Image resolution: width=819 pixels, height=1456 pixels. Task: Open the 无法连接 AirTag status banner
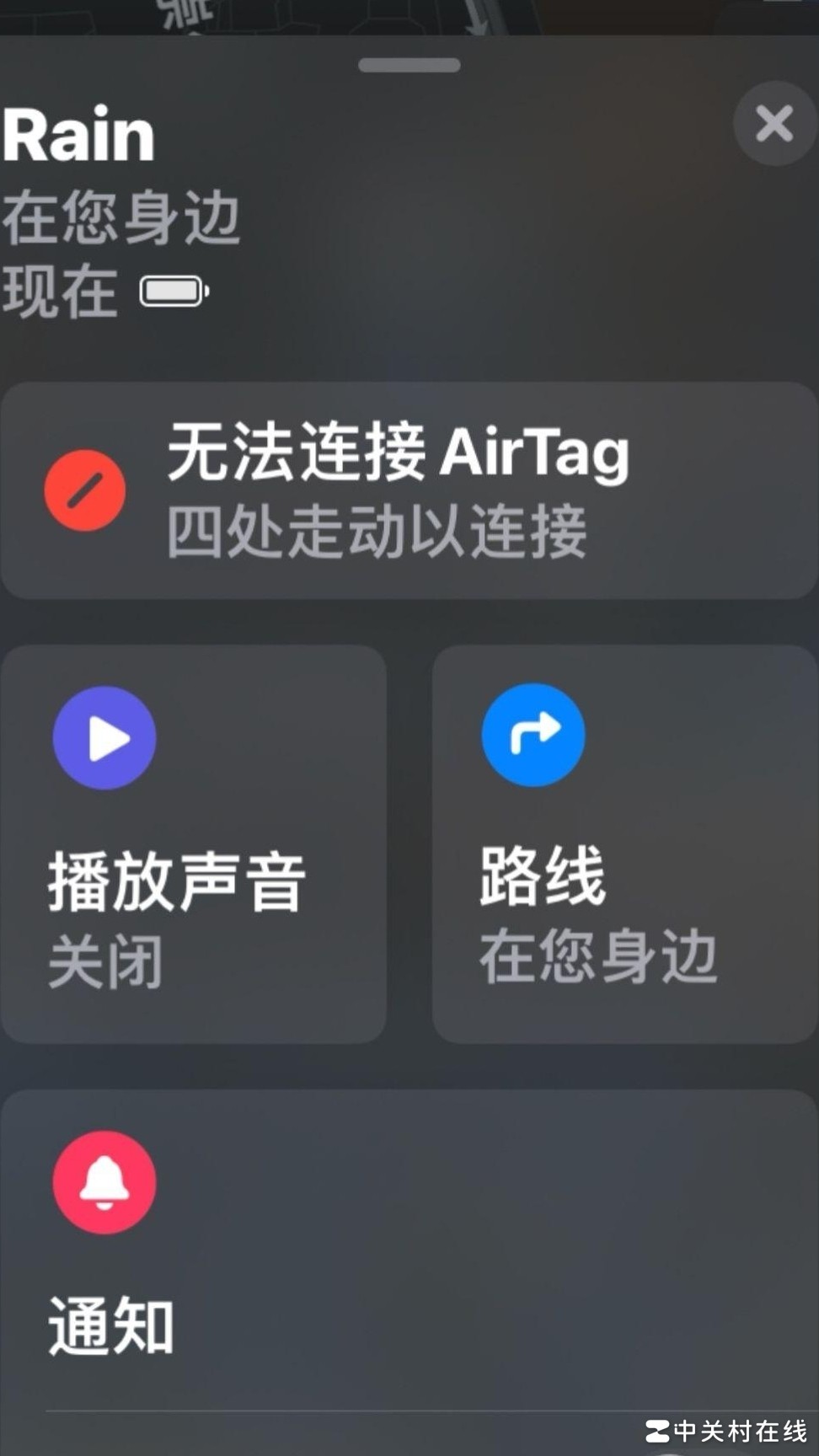click(408, 490)
